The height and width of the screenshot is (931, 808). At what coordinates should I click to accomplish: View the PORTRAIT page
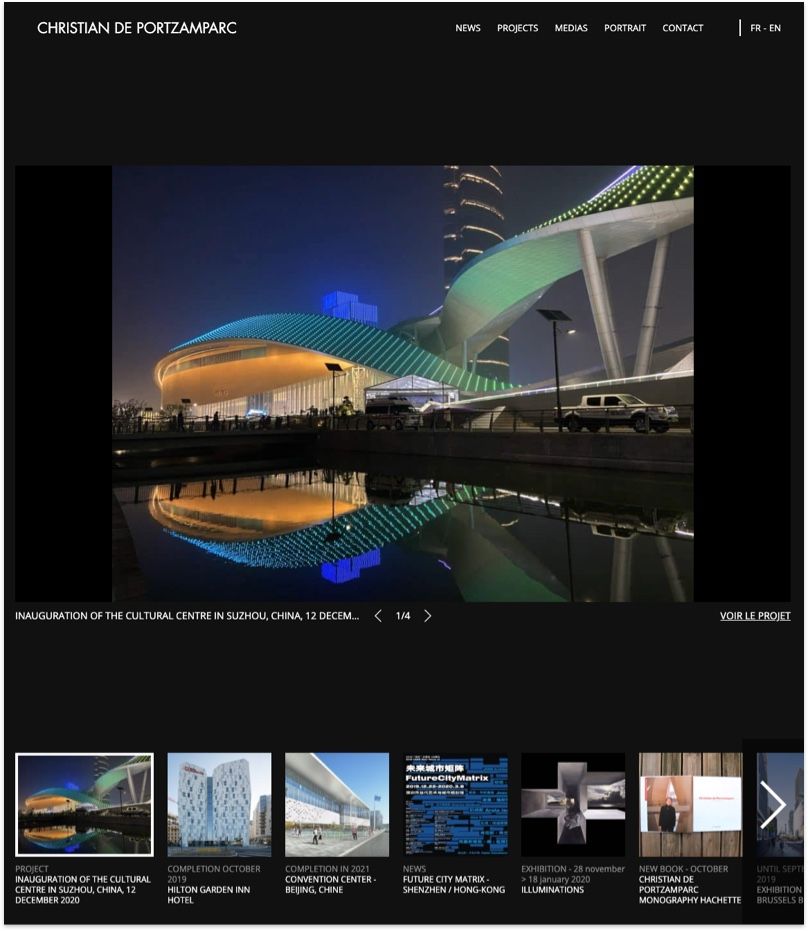tap(624, 28)
